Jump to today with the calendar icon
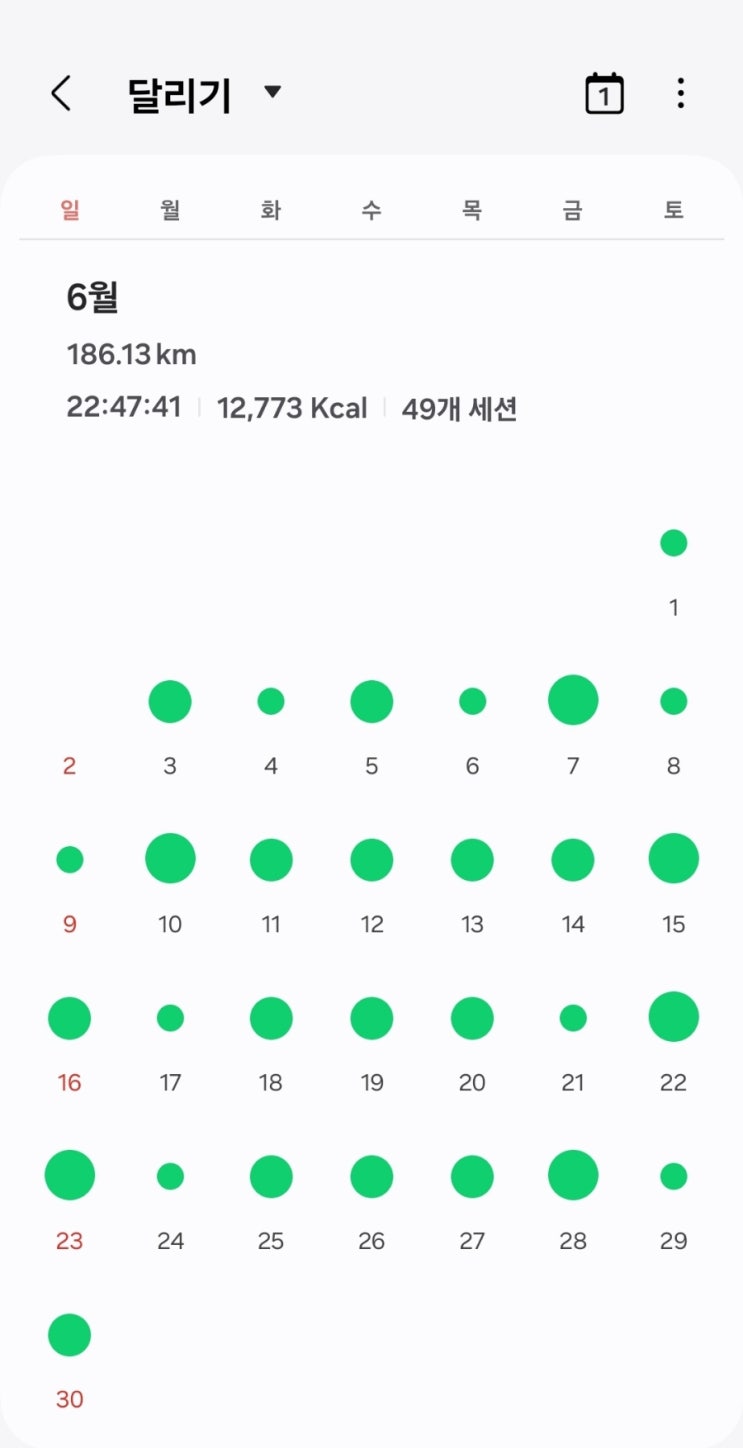This screenshot has height=1448, width=743. tap(604, 94)
